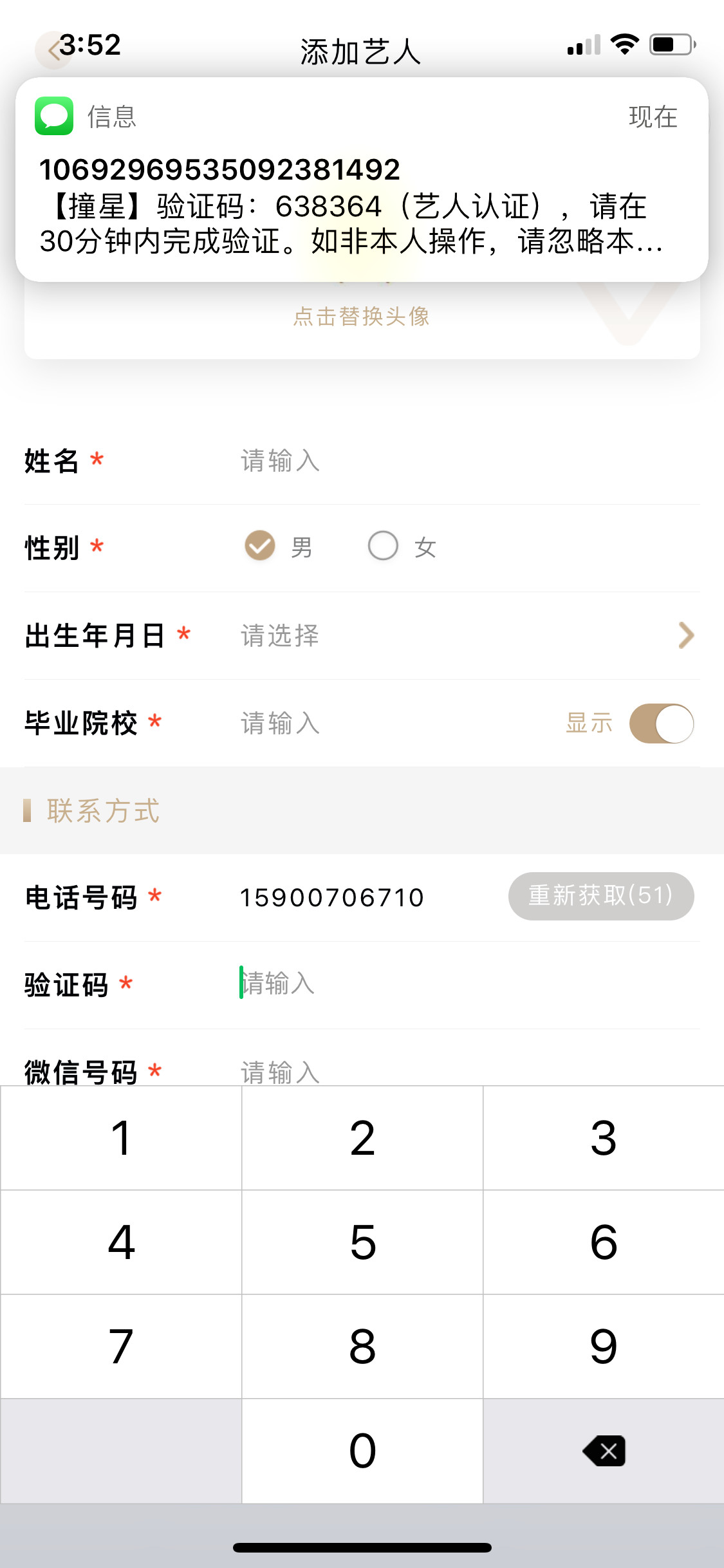This screenshot has height=1568, width=724.
Task: Focus the 姓名 input field
Action: click(450, 461)
